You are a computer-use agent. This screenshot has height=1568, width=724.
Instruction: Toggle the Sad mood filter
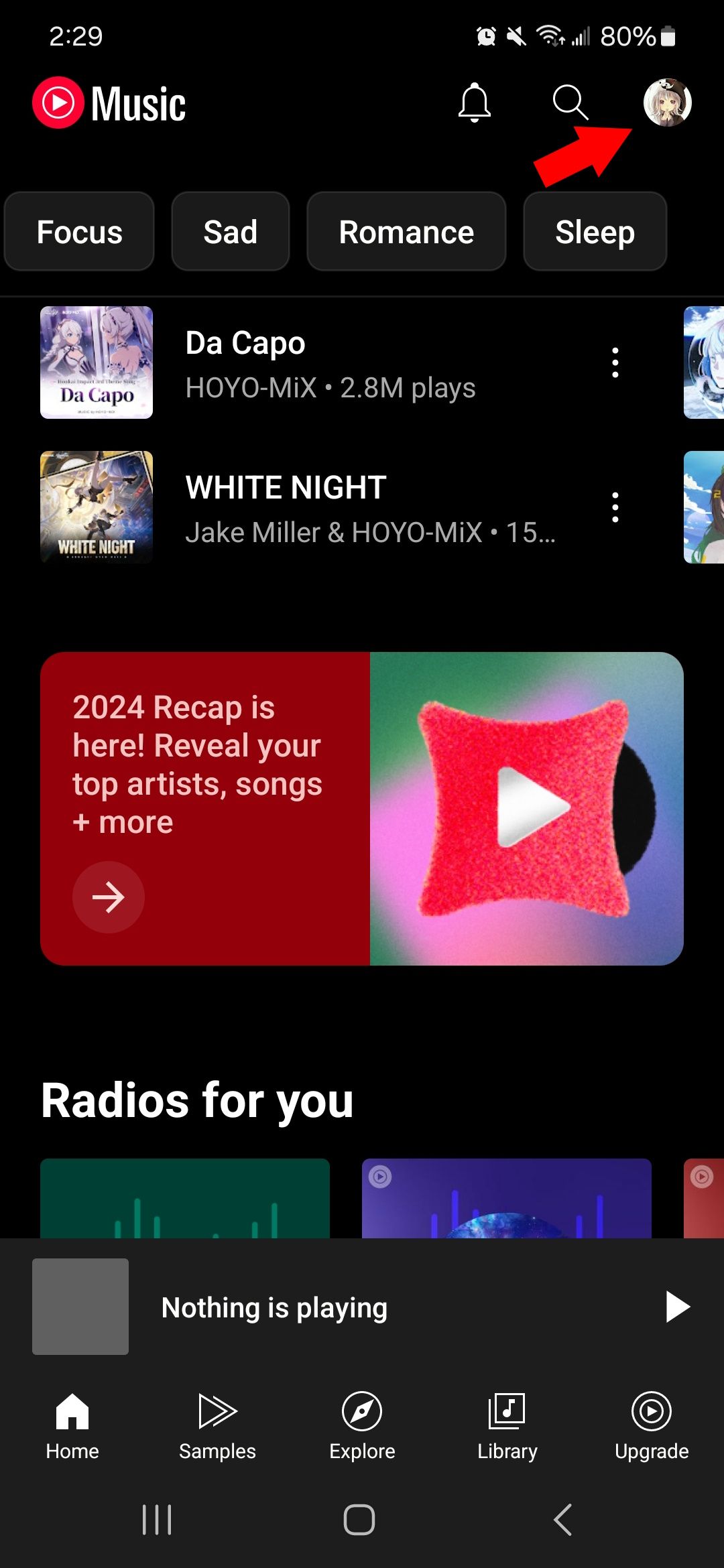230,231
